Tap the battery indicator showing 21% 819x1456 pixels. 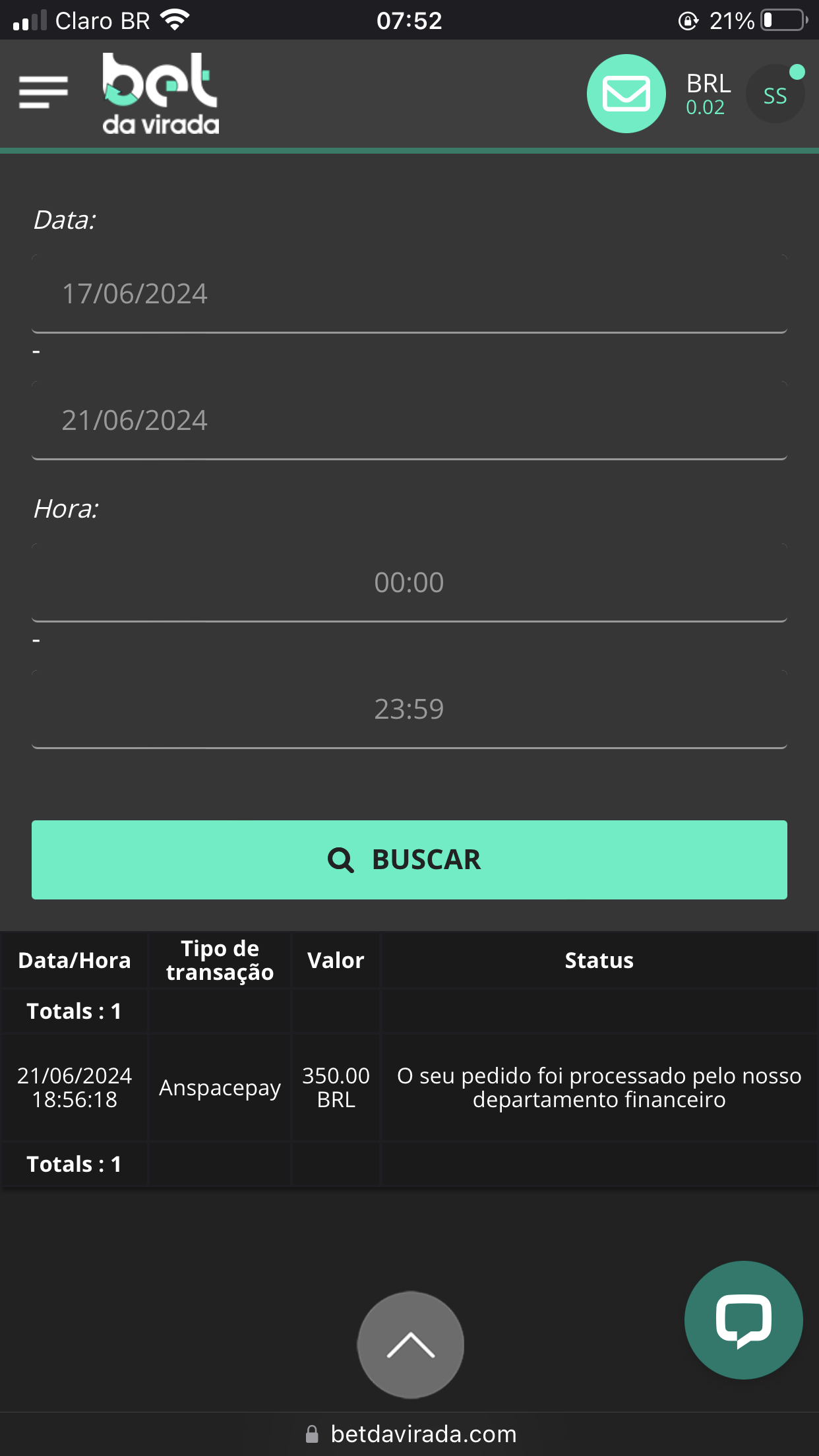(x=777, y=20)
